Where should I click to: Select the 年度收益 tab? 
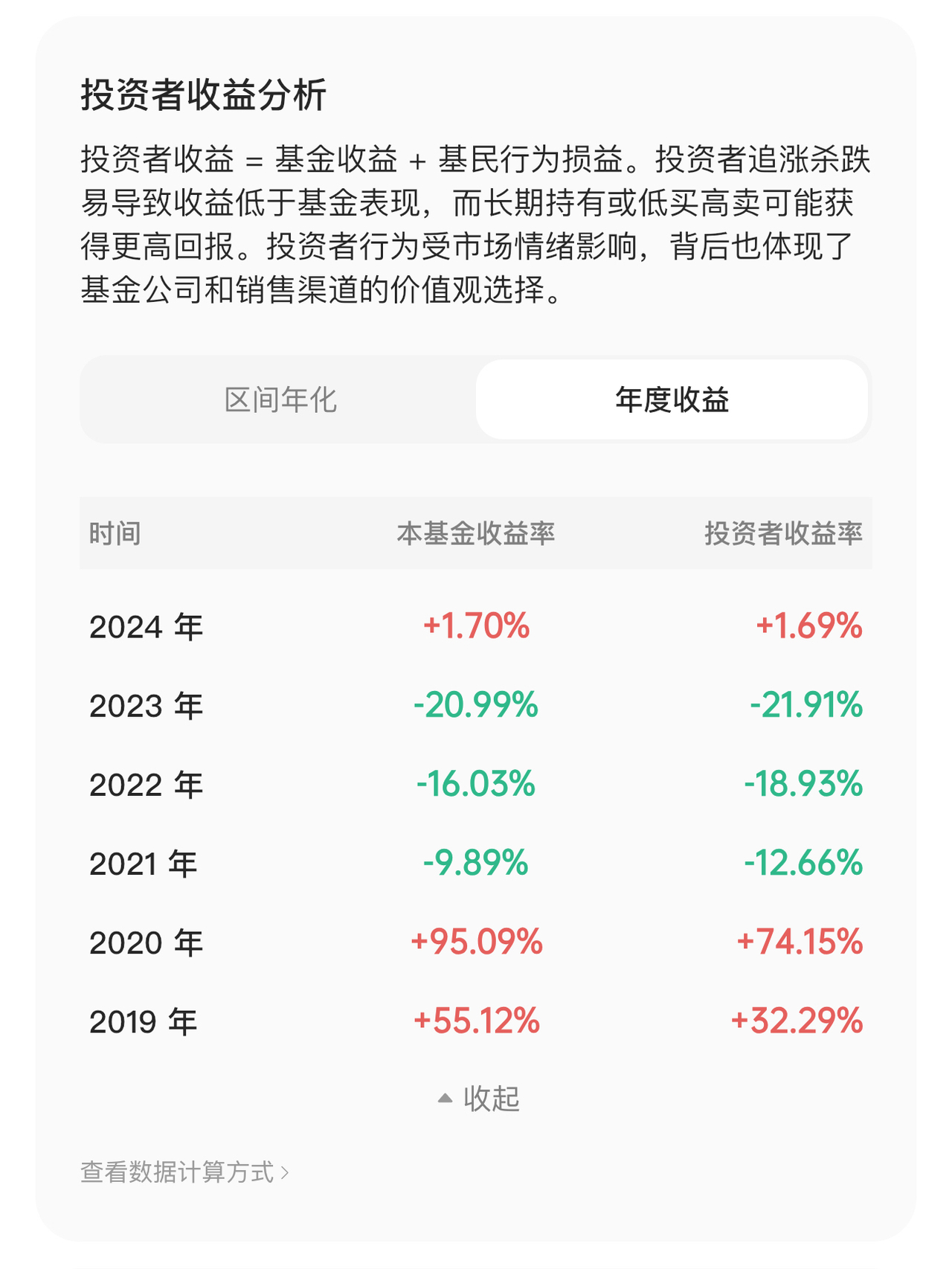672,400
